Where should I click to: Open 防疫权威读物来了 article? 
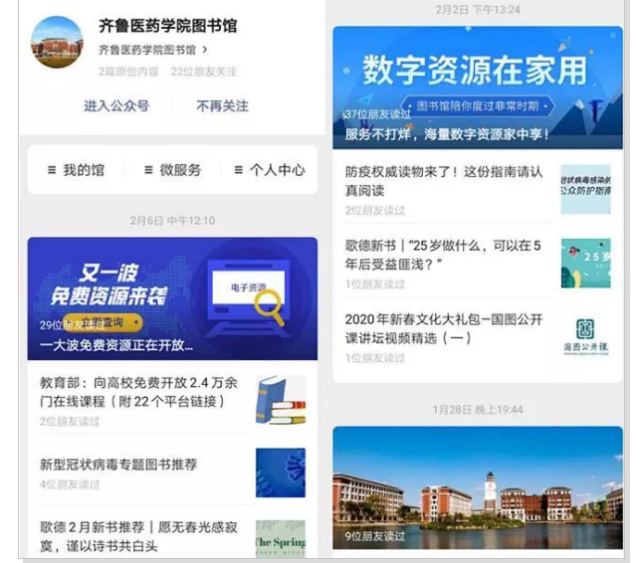click(x=445, y=181)
